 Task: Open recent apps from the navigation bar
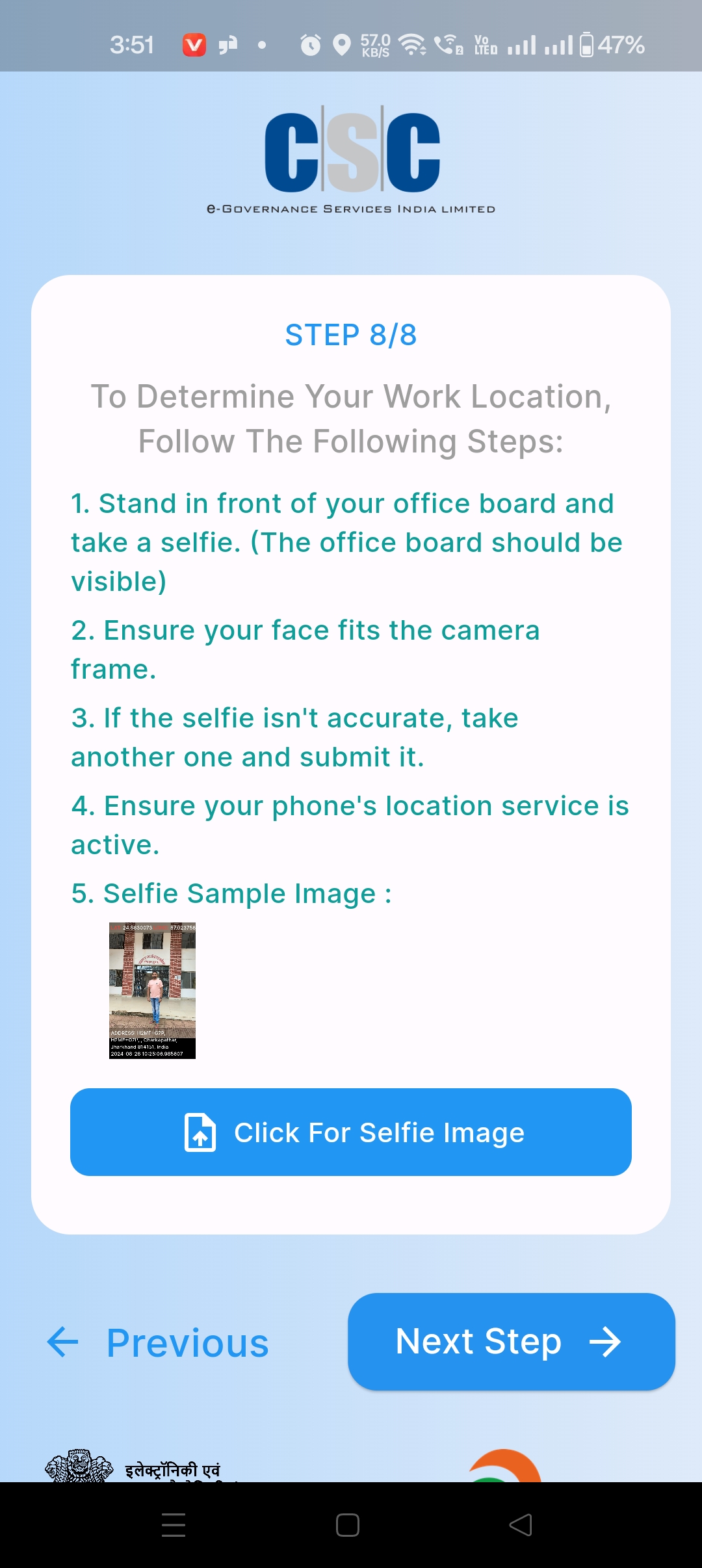[174, 1524]
